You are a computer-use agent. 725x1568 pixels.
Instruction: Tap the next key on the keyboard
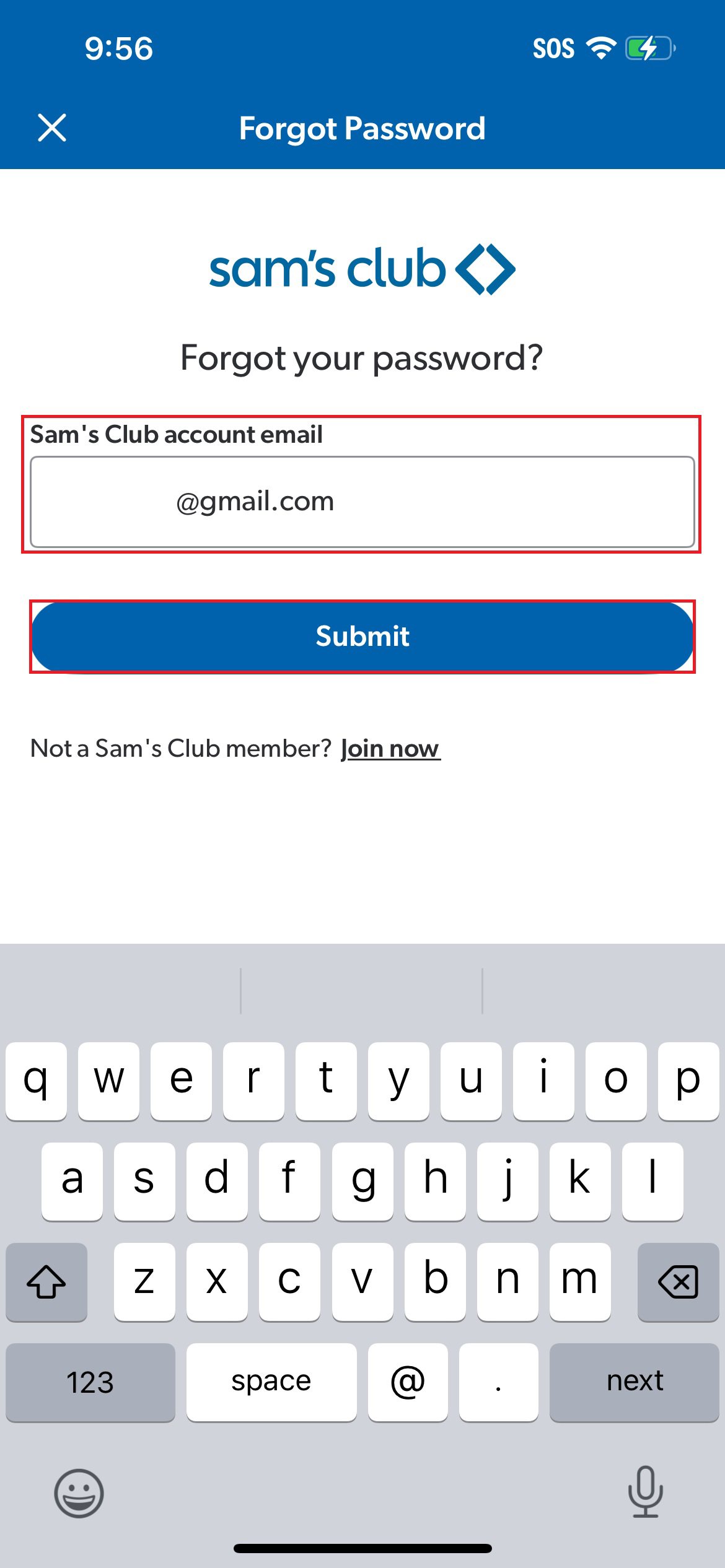(x=634, y=1382)
